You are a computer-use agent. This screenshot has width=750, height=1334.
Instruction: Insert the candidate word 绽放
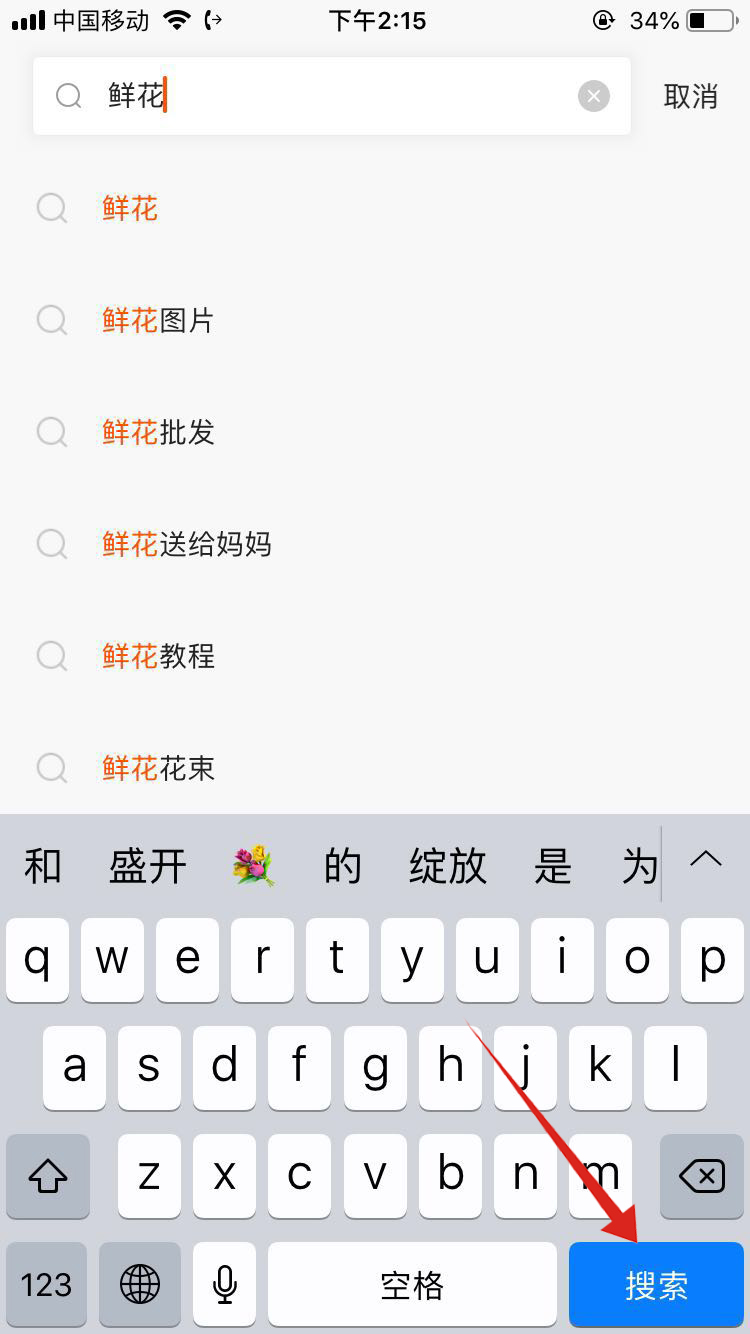[x=448, y=866]
